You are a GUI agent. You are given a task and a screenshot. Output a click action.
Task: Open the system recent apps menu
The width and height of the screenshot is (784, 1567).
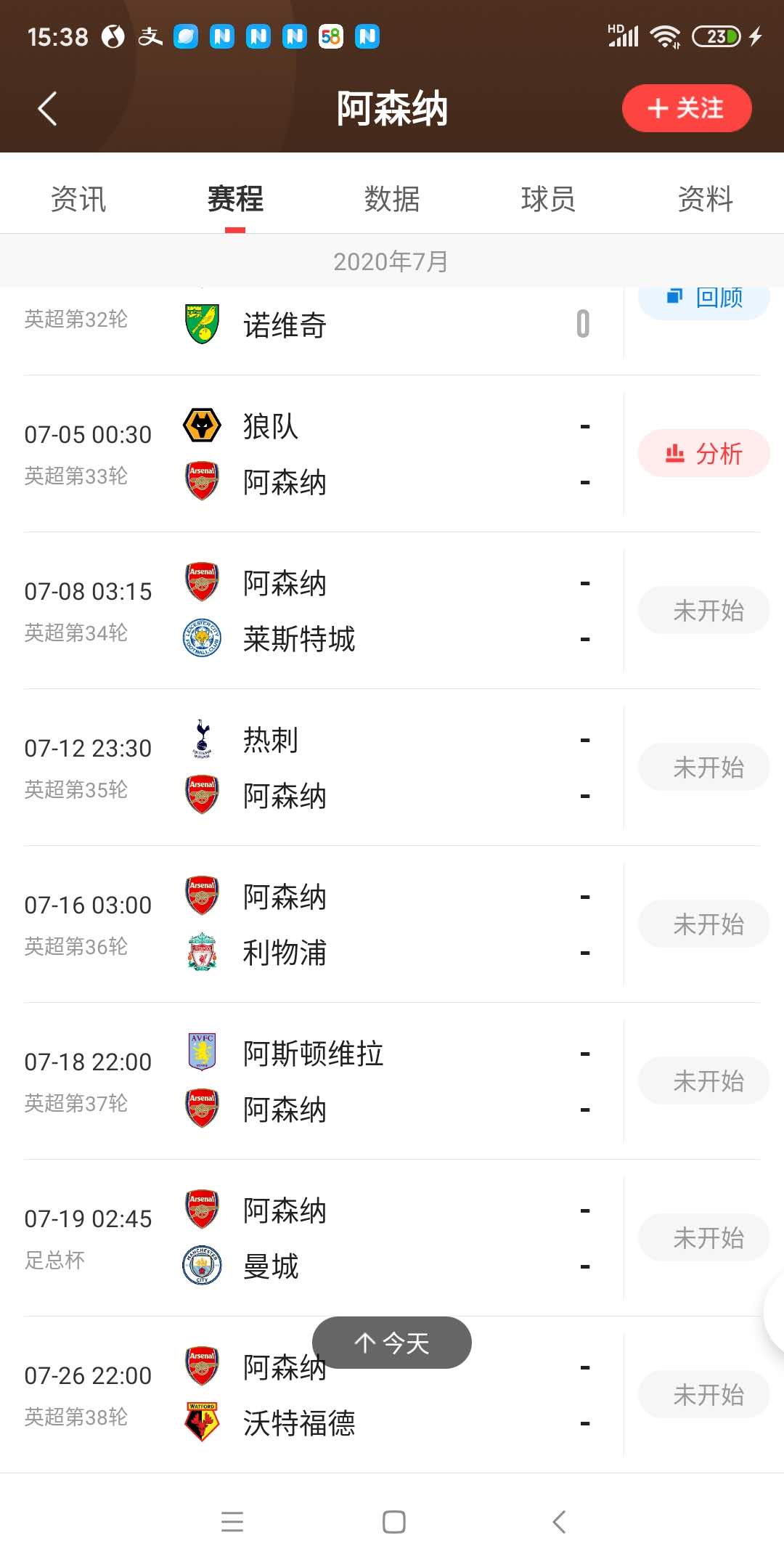click(x=232, y=1521)
